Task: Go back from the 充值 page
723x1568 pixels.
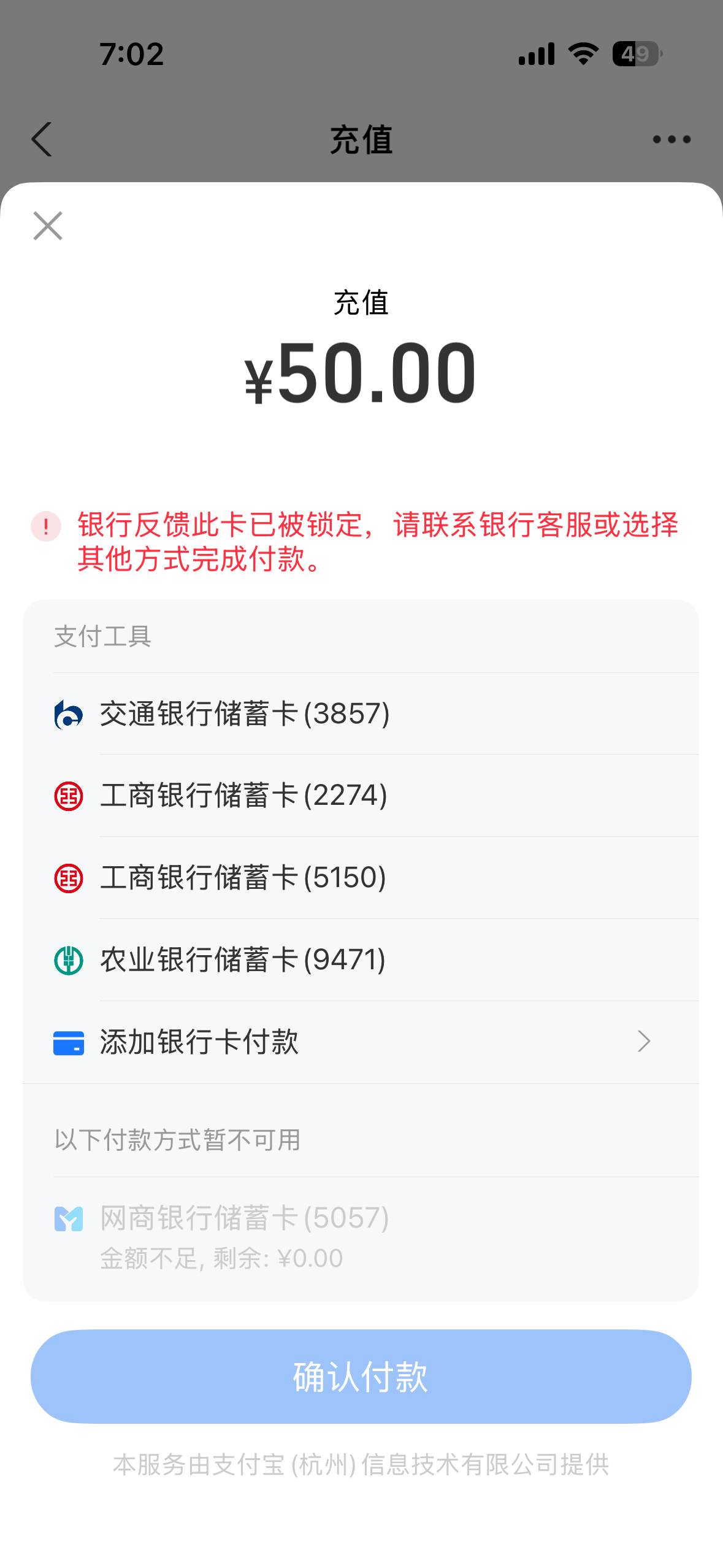Action: coord(42,139)
